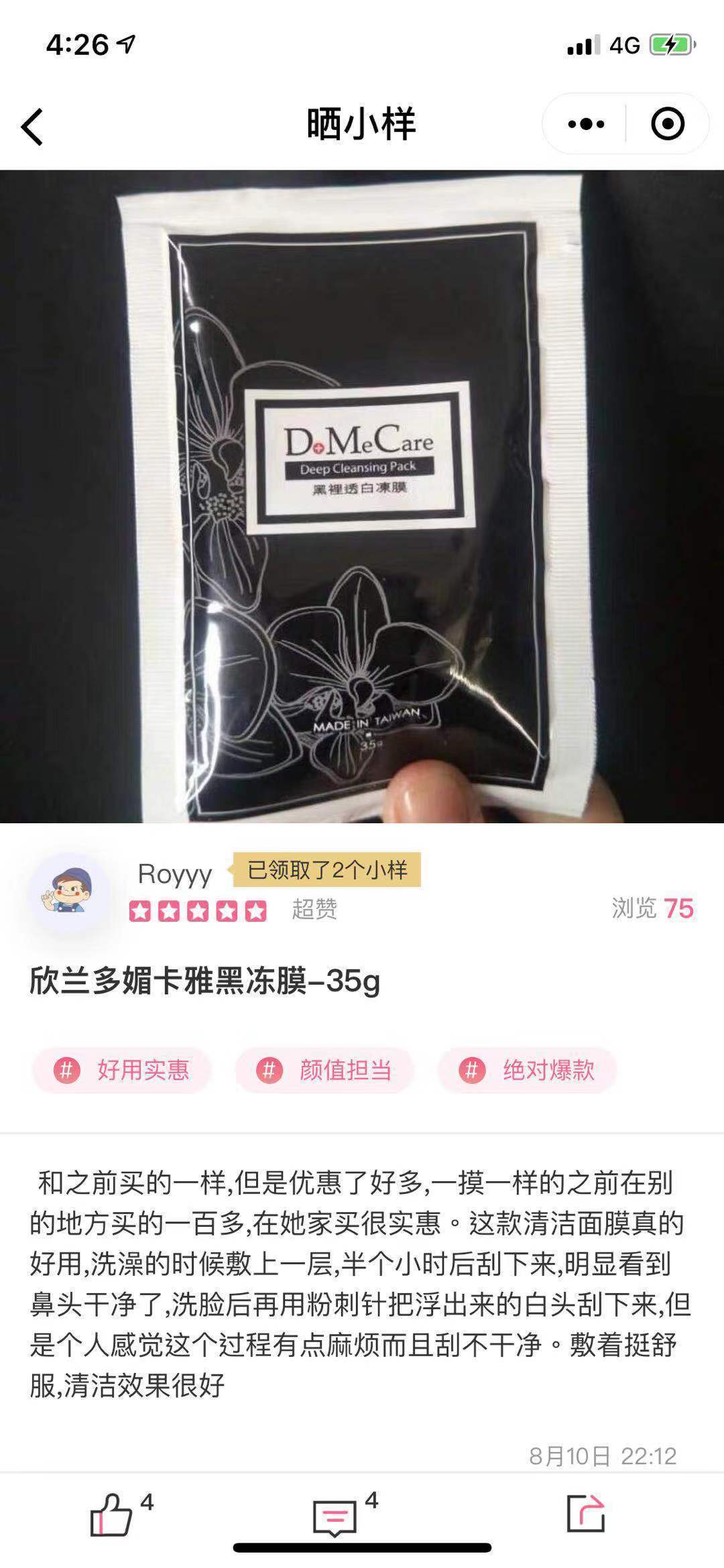Open the DoMeCare sample photo
The height and width of the screenshot is (1568, 724).
click(x=362, y=496)
